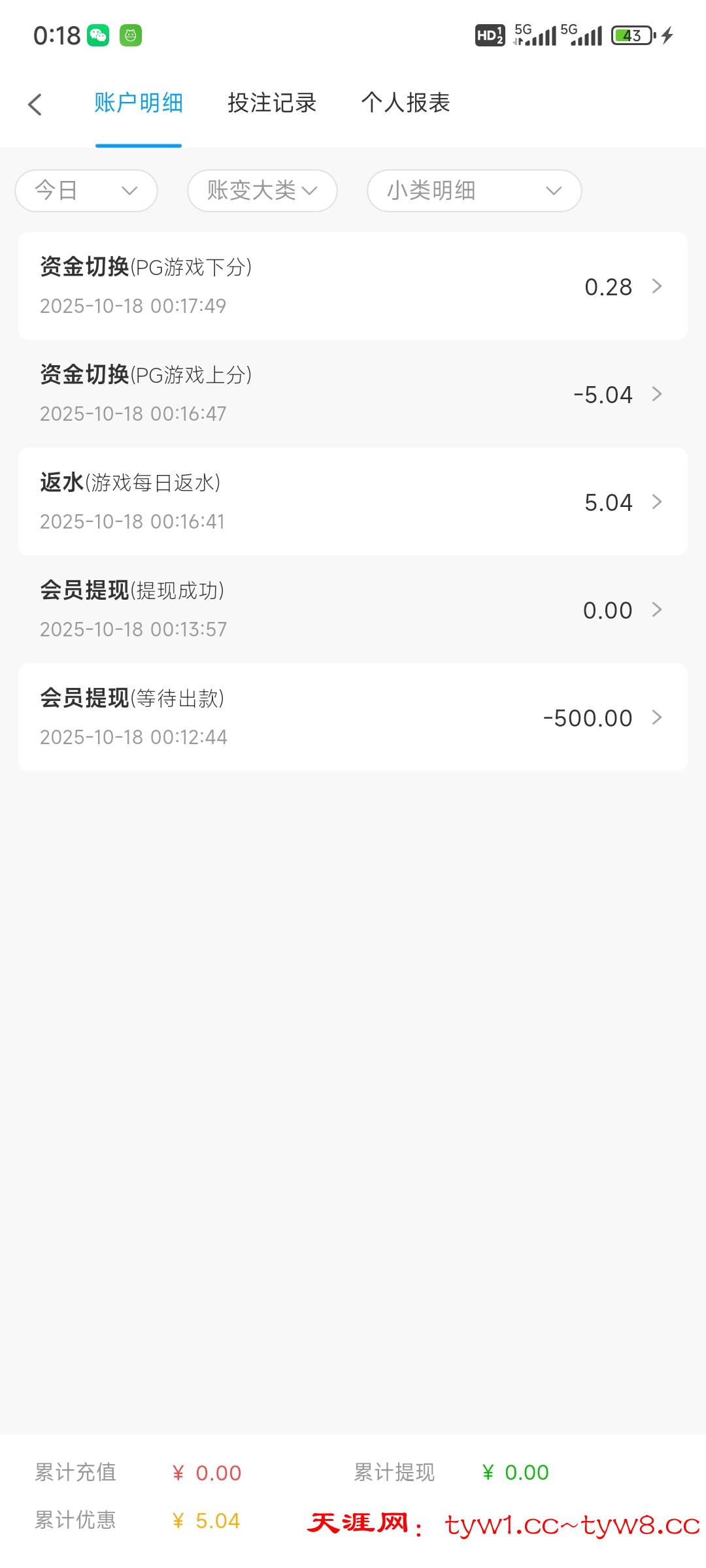Open the 游戏每日返水 5.04 entry

353,502
